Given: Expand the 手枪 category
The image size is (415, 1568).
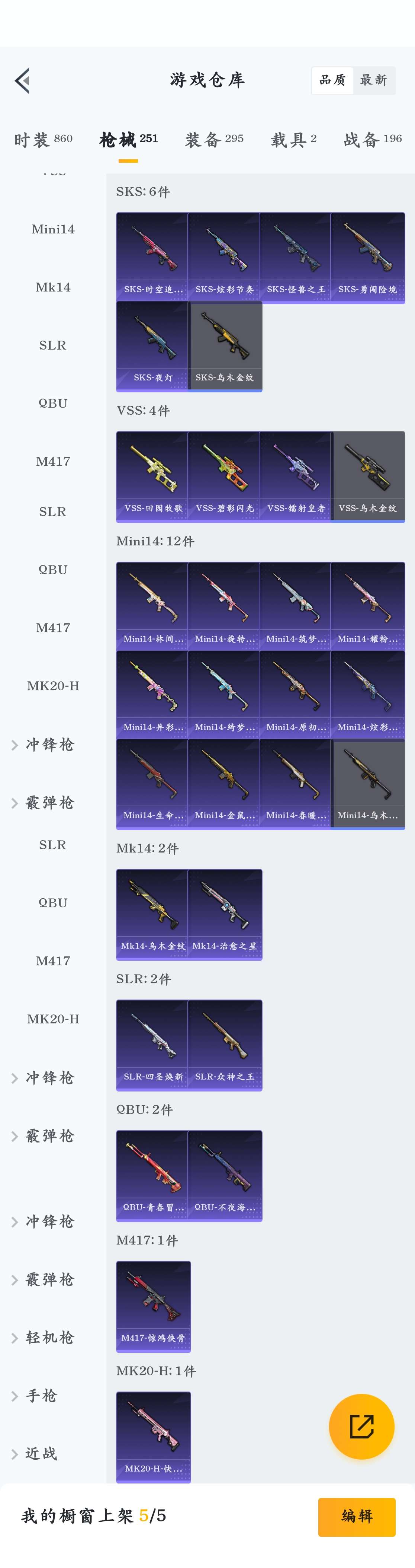Looking at the screenshot, I should [41, 1396].
